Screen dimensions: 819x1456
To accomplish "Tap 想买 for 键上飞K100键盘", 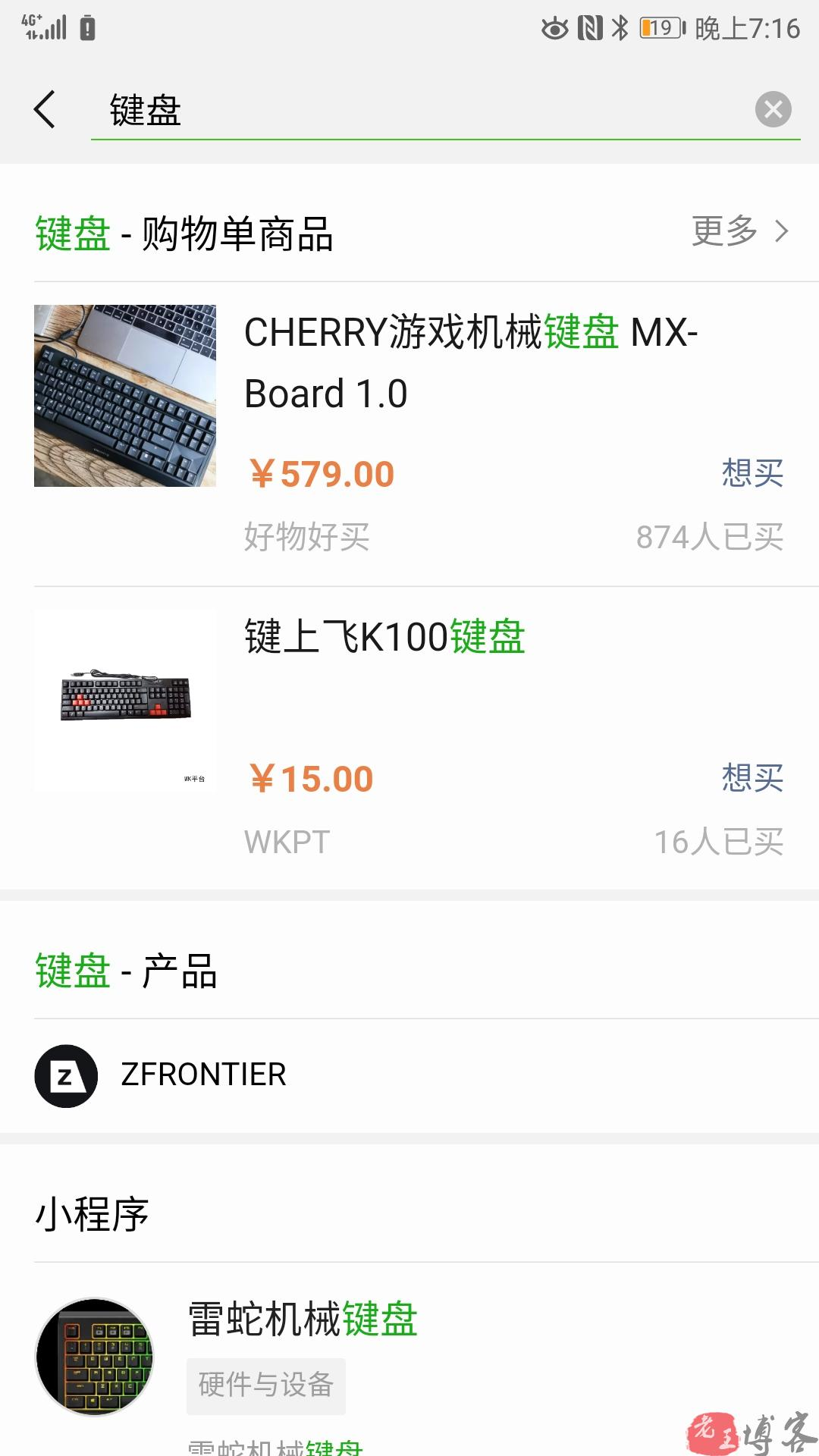I will 752,778.
